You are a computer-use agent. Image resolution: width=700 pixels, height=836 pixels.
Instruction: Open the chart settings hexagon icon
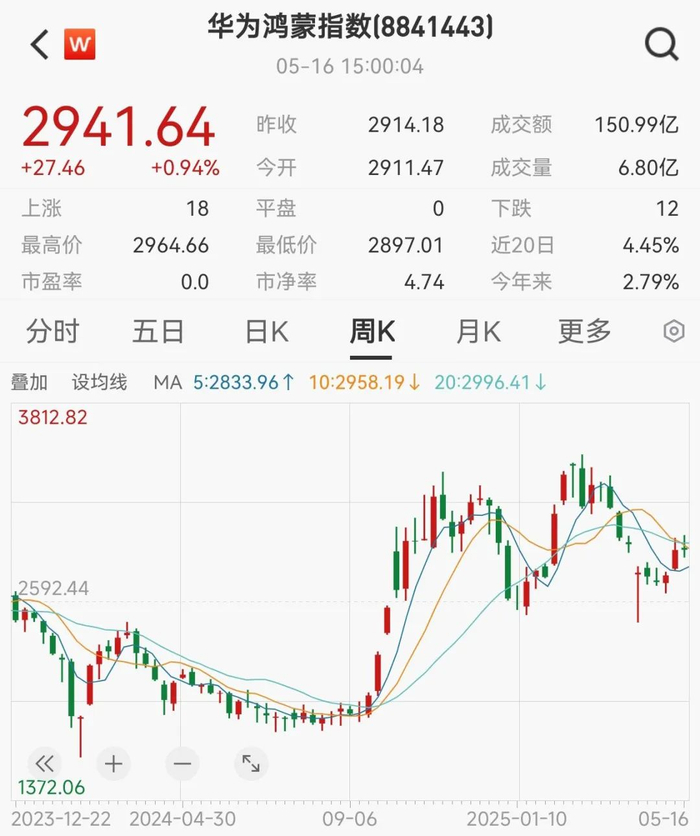click(674, 332)
